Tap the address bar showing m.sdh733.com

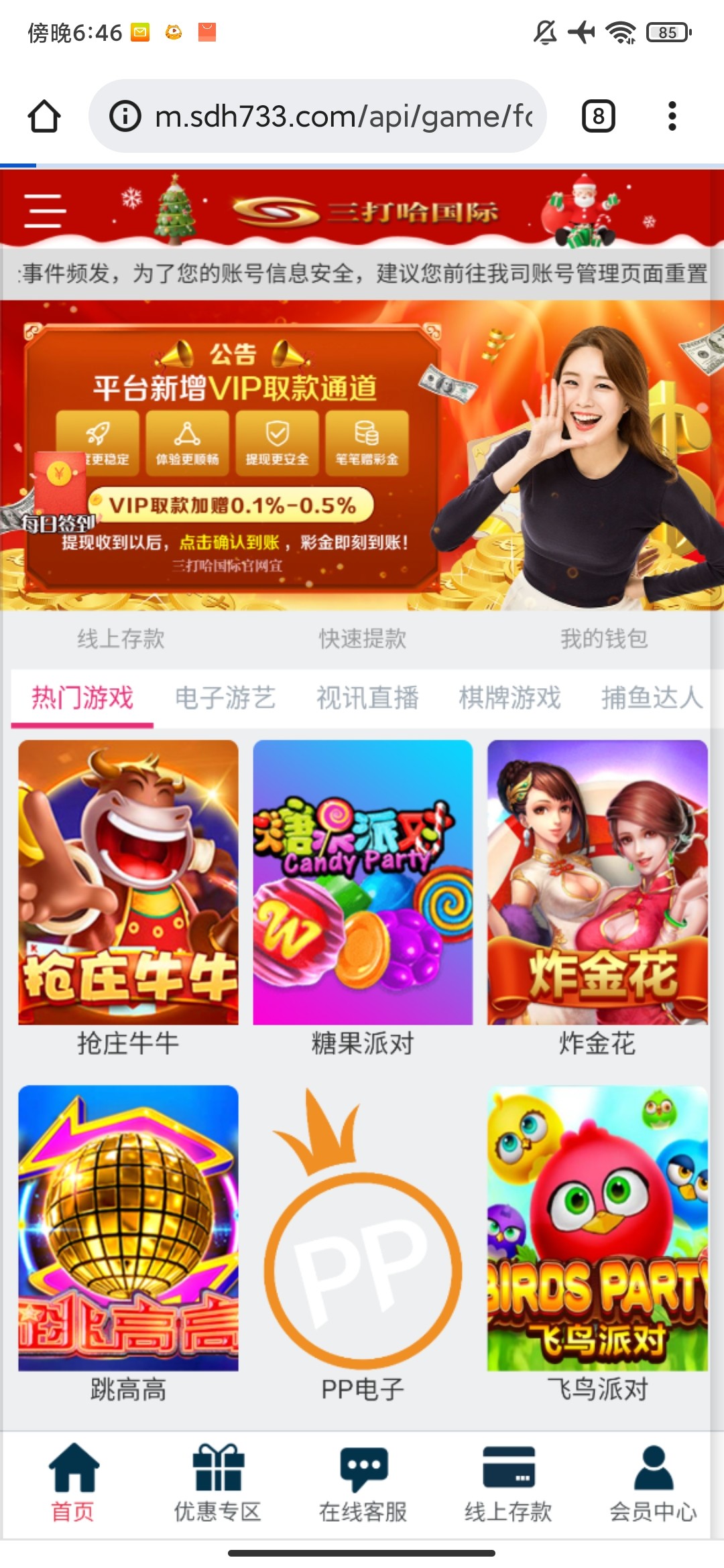point(322,115)
